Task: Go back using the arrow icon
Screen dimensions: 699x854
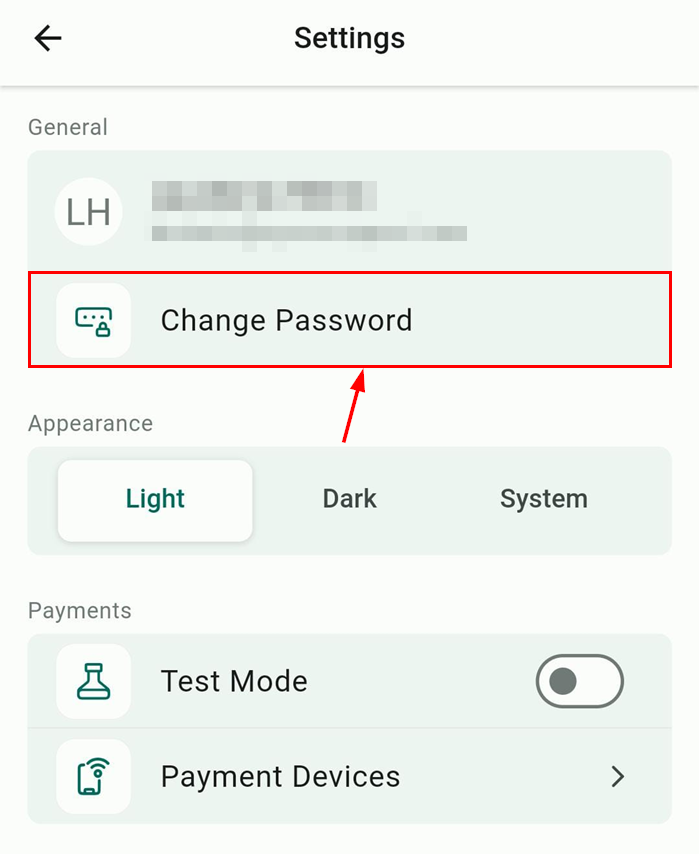Action: (47, 39)
